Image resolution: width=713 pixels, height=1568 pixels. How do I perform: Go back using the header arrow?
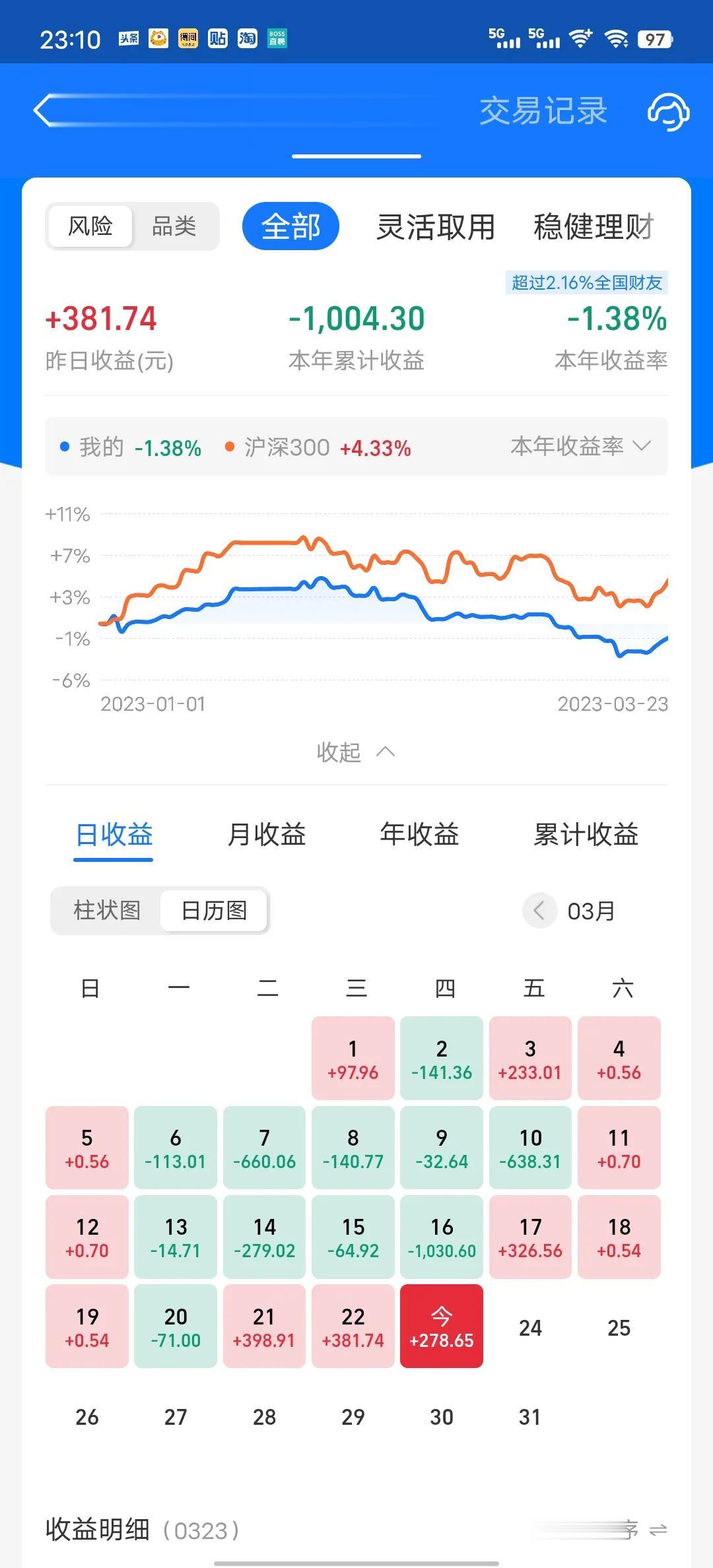(x=44, y=110)
